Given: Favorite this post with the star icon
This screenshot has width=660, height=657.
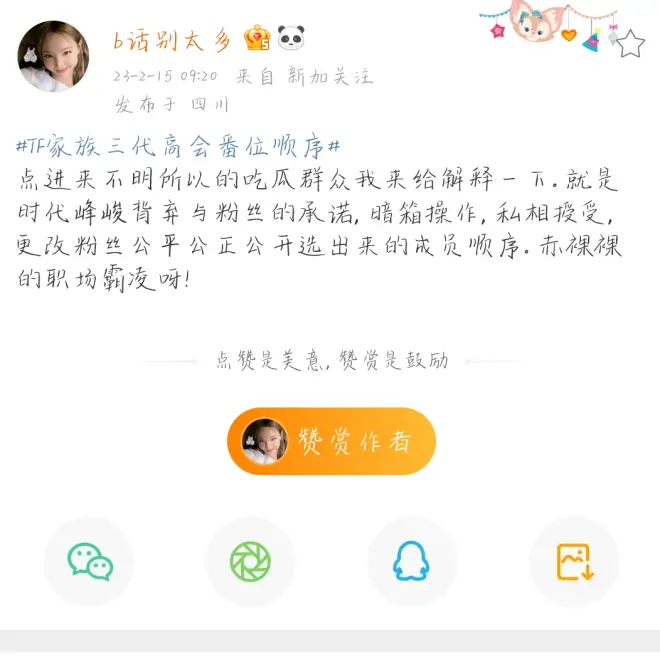Looking at the screenshot, I should pyautogui.click(x=629, y=44).
